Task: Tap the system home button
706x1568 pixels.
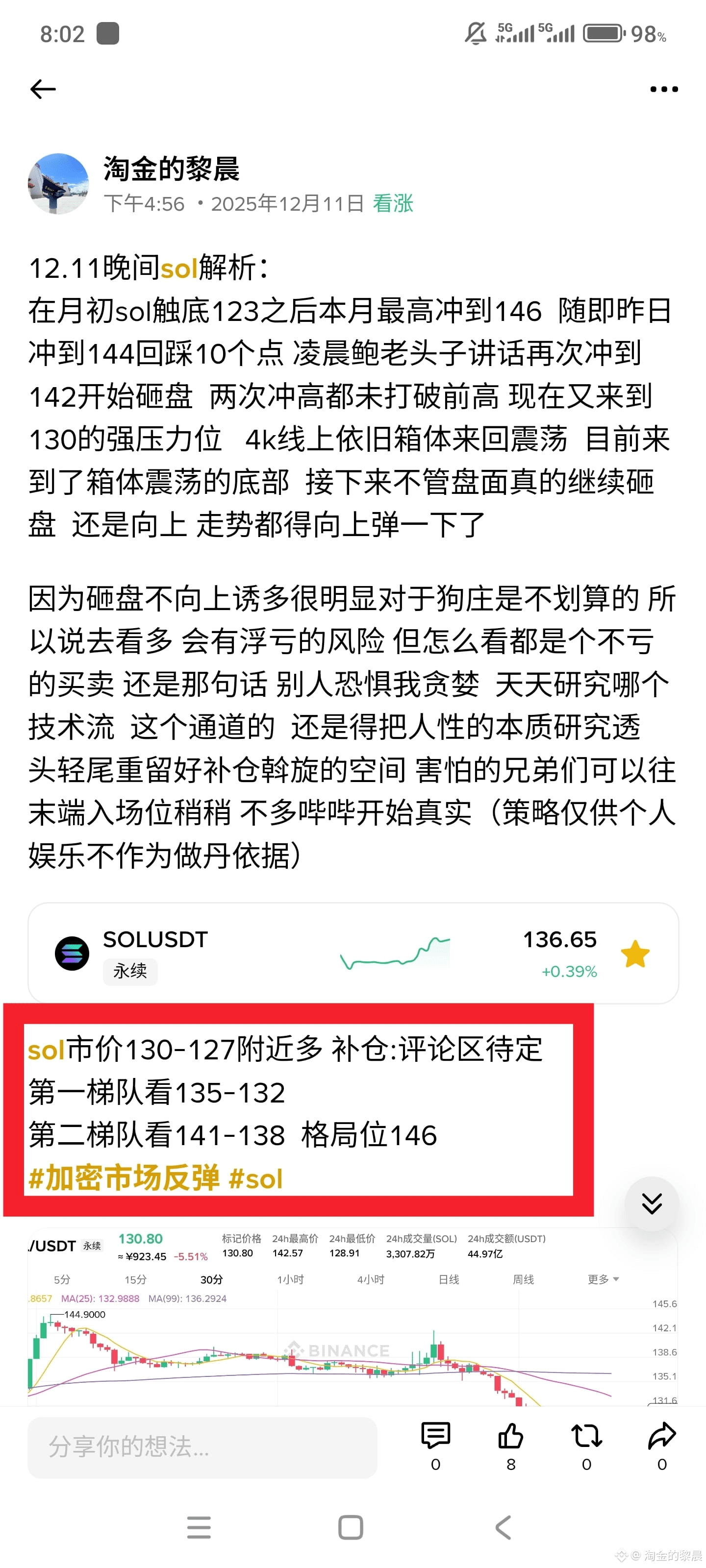Action: [350, 1527]
